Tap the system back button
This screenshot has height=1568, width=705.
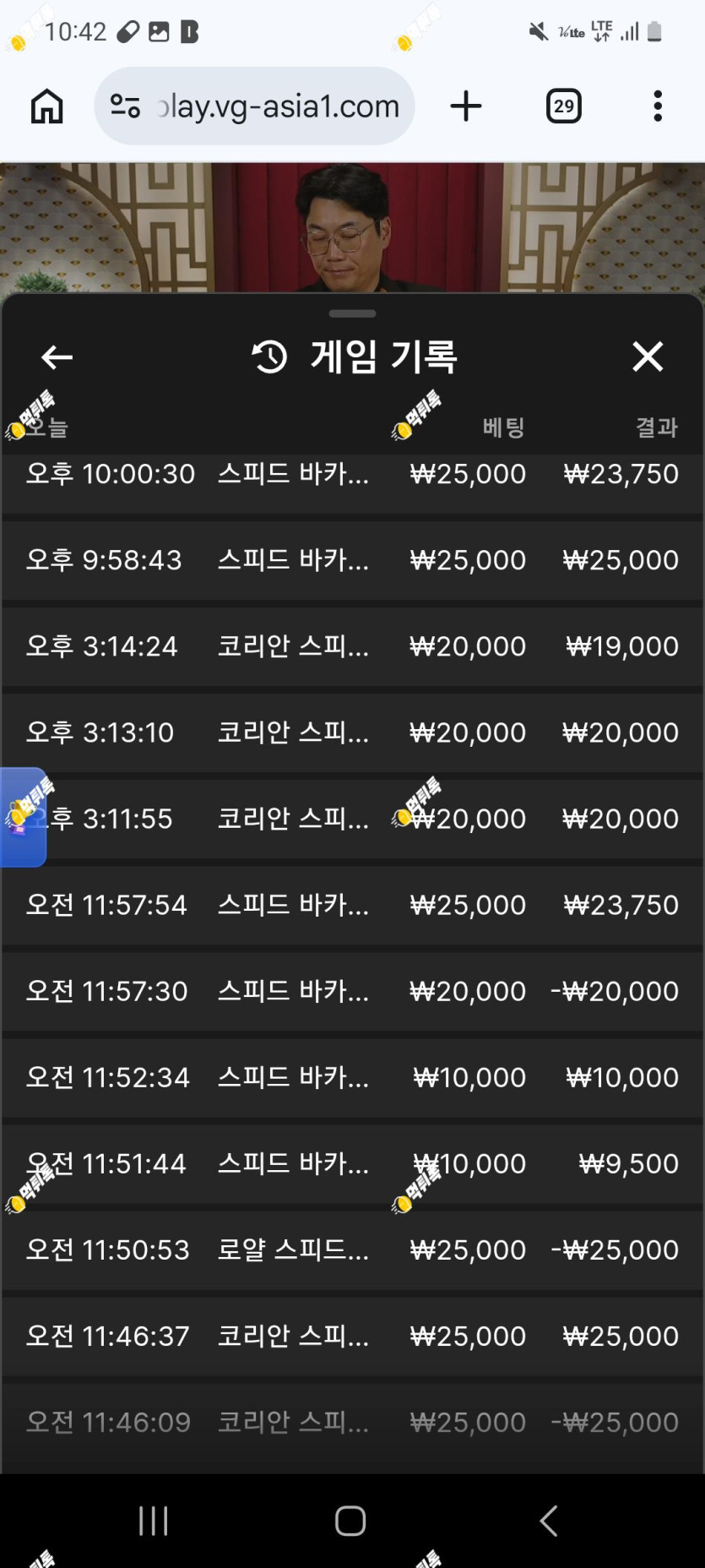548,1521
